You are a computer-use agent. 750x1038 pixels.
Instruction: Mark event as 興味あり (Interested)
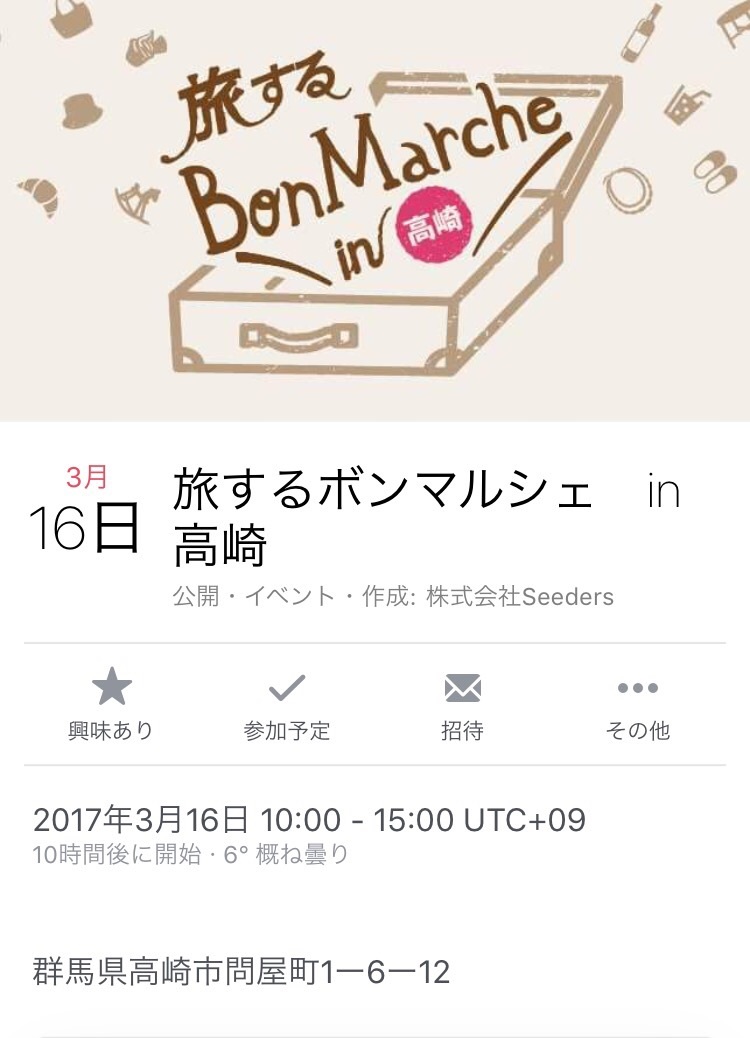111,704
